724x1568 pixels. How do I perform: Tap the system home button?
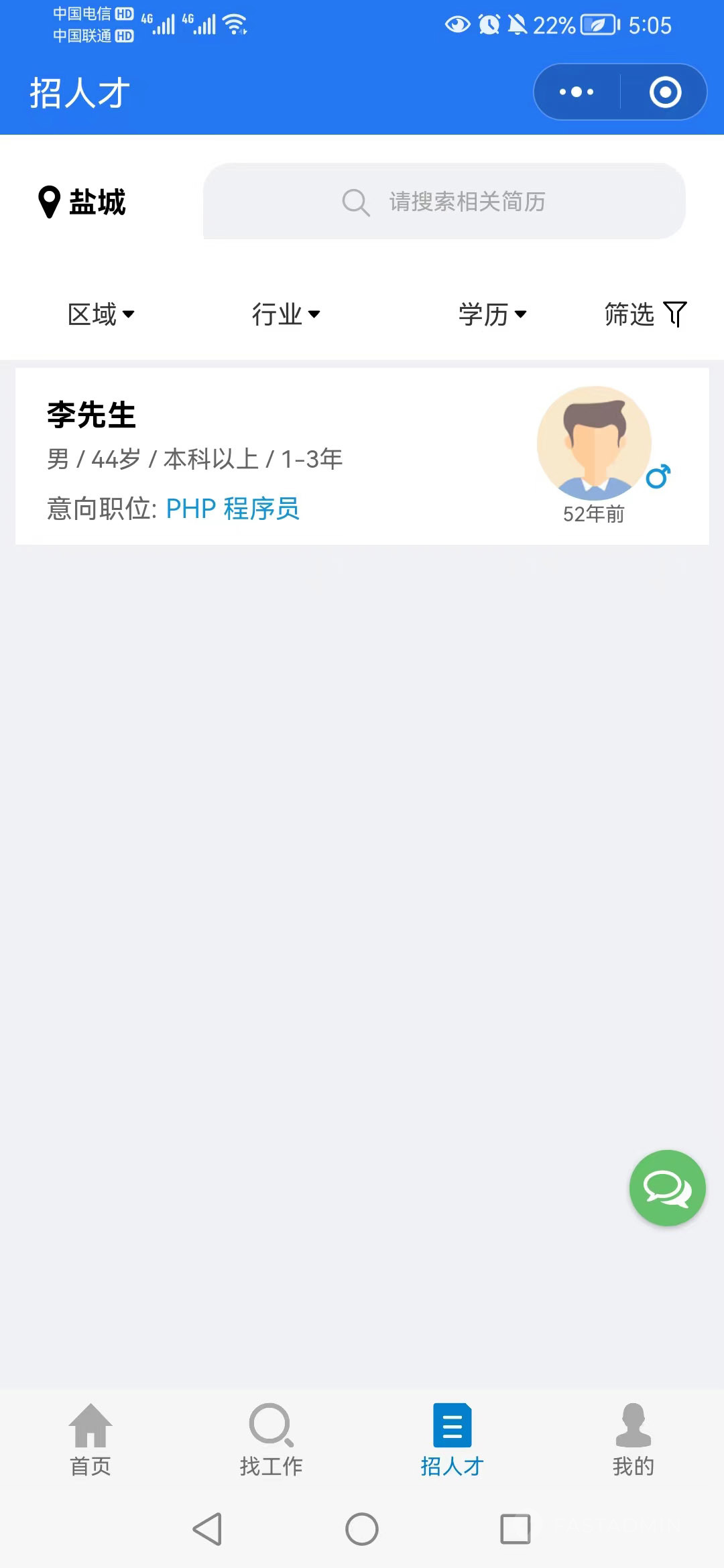(362, 1529)
